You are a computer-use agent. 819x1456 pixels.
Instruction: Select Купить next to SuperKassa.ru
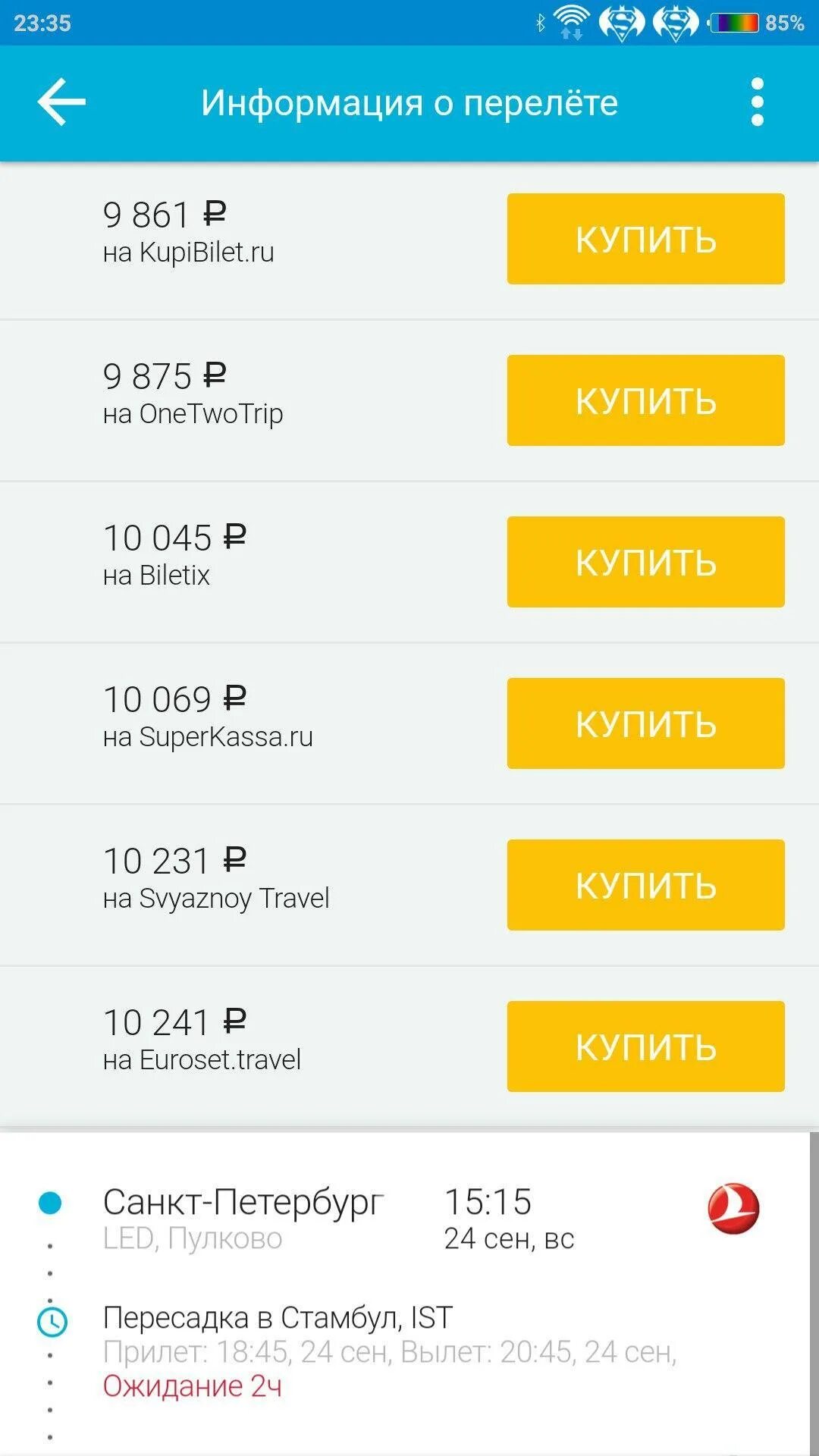coord(645,723)
